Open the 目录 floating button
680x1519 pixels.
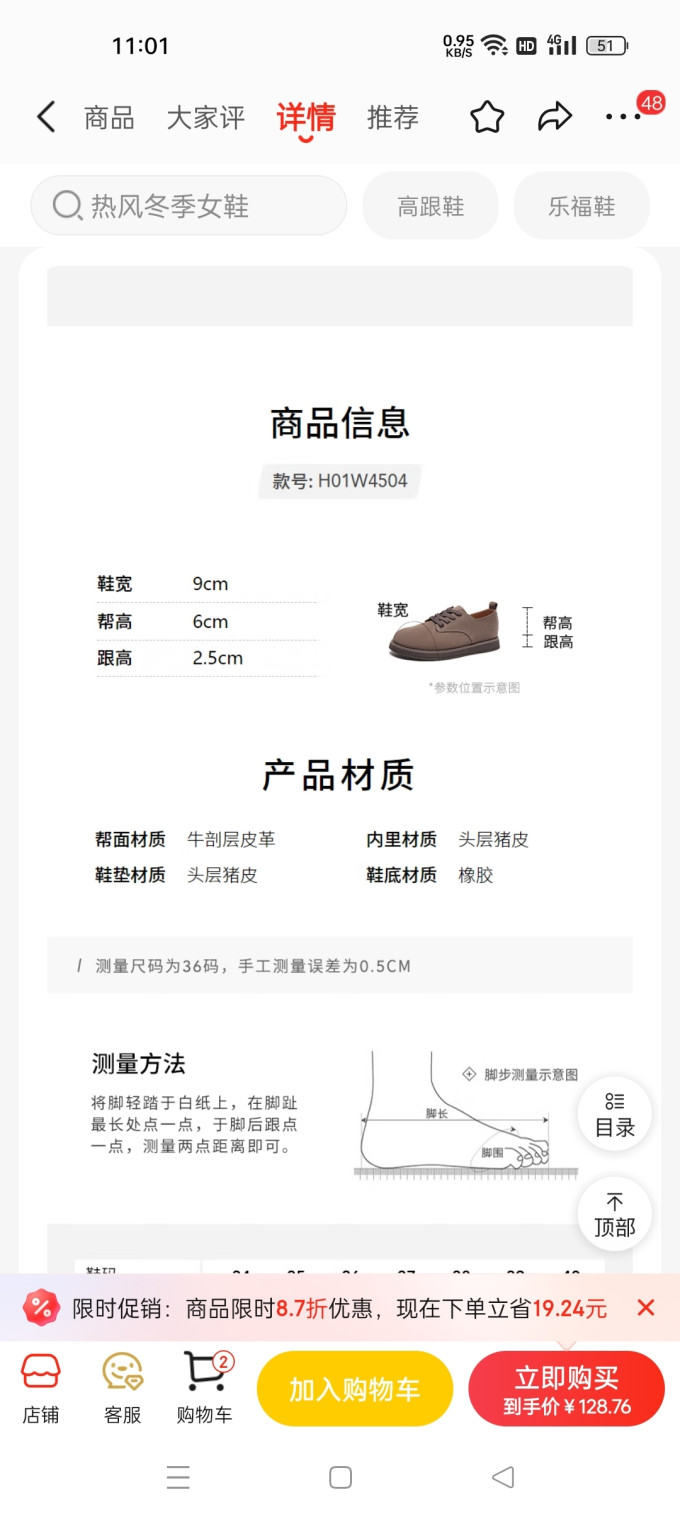(x=614, y=1115)
